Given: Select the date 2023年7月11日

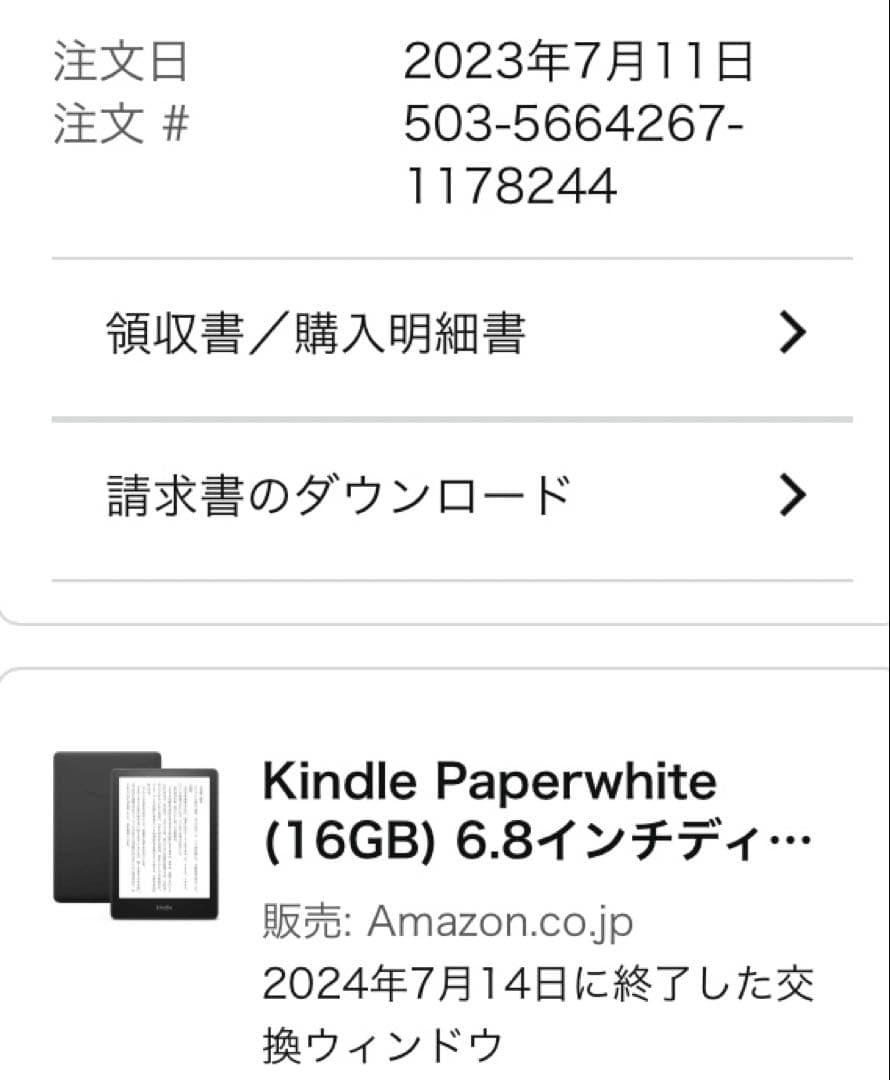Looking at the screenshot, I should coord(580,62).
